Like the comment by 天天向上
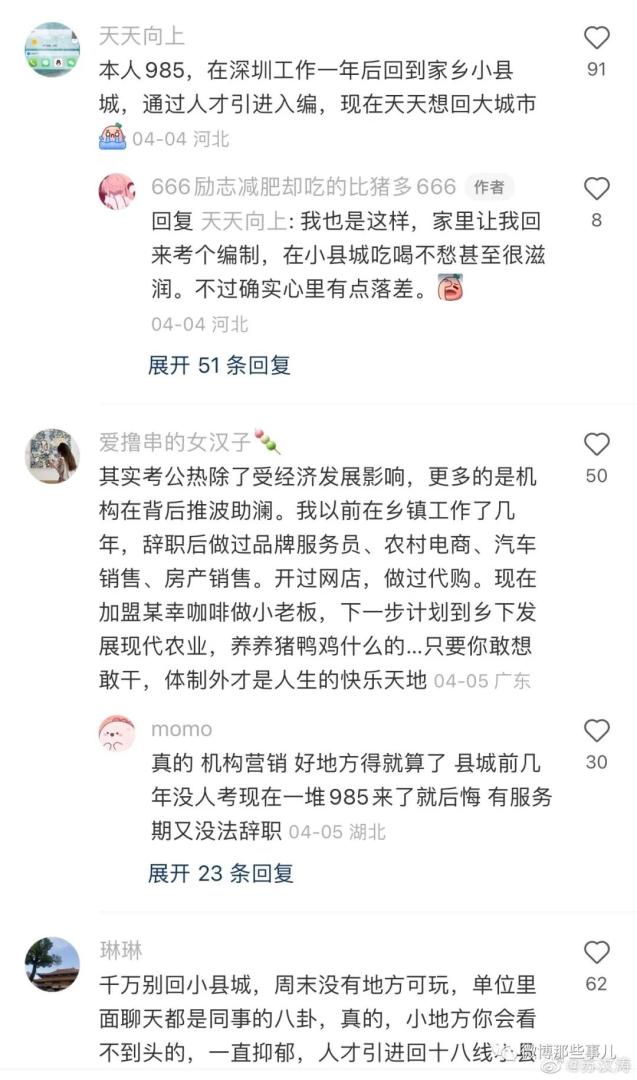Viewport: 637px width, 1080px height. pos(596,38)
